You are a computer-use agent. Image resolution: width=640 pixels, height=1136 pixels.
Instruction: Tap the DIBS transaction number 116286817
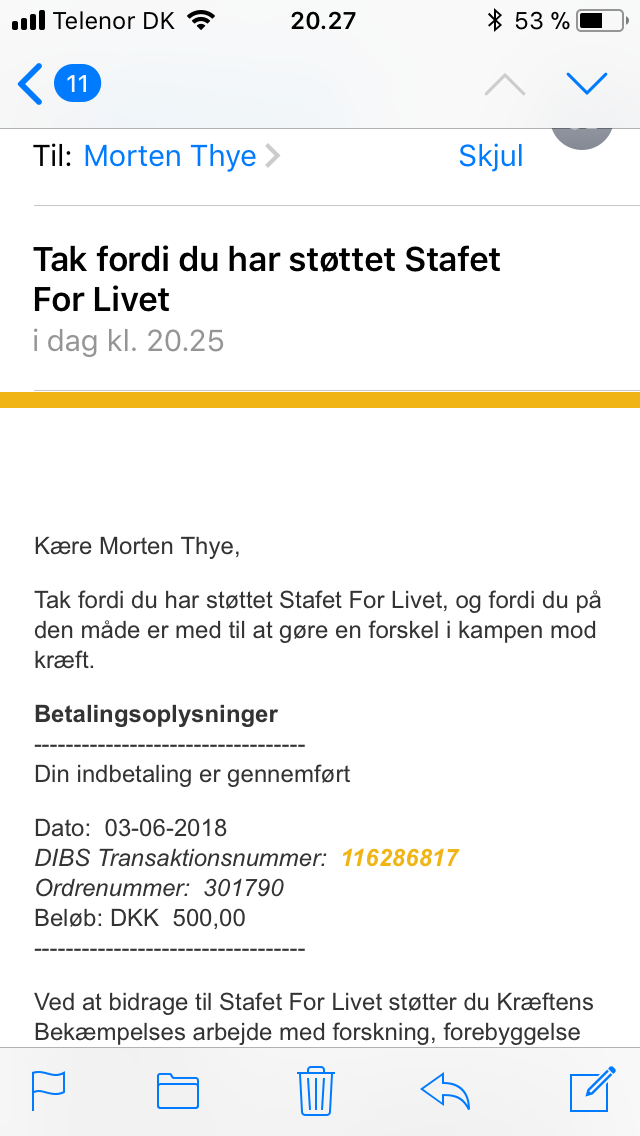coord(400,857)
